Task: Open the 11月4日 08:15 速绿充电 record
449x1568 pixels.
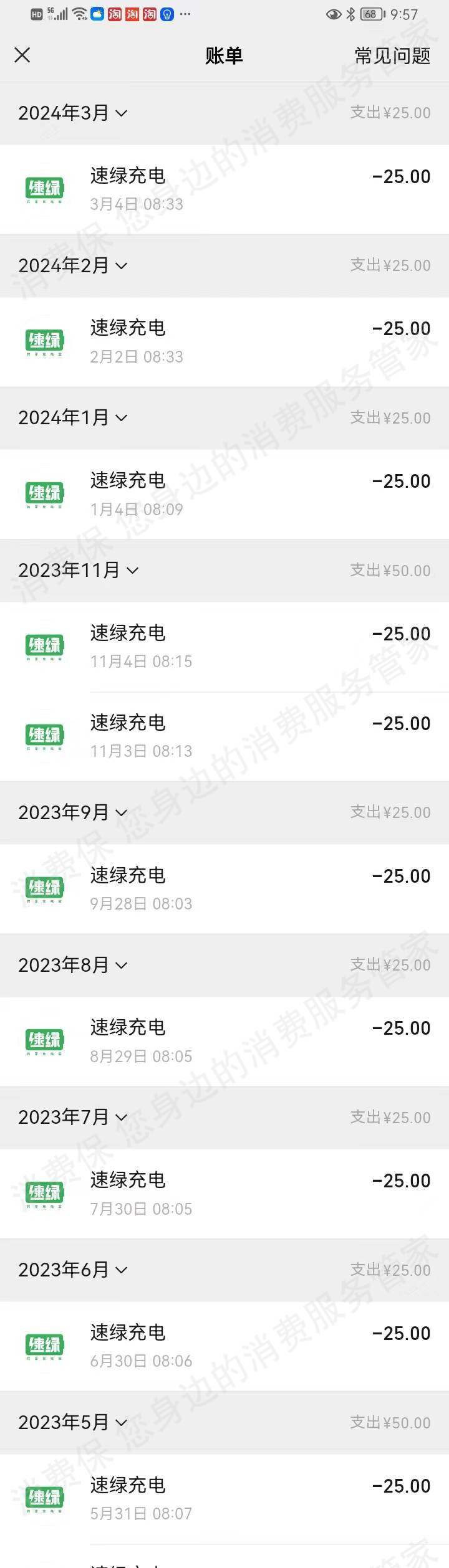Action: (224, 647)
